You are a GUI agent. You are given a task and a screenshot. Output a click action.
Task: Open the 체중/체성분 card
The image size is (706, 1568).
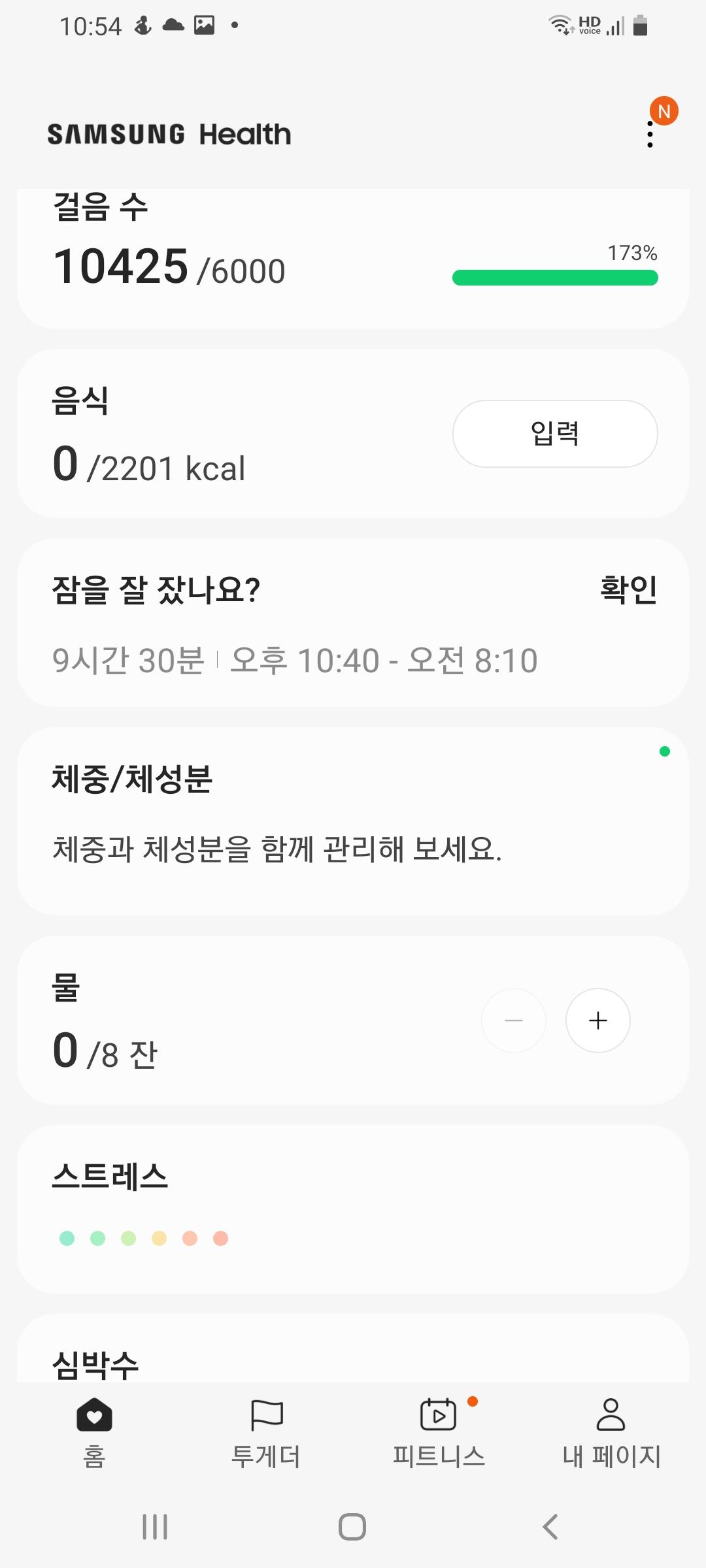(x=353, y=821)
